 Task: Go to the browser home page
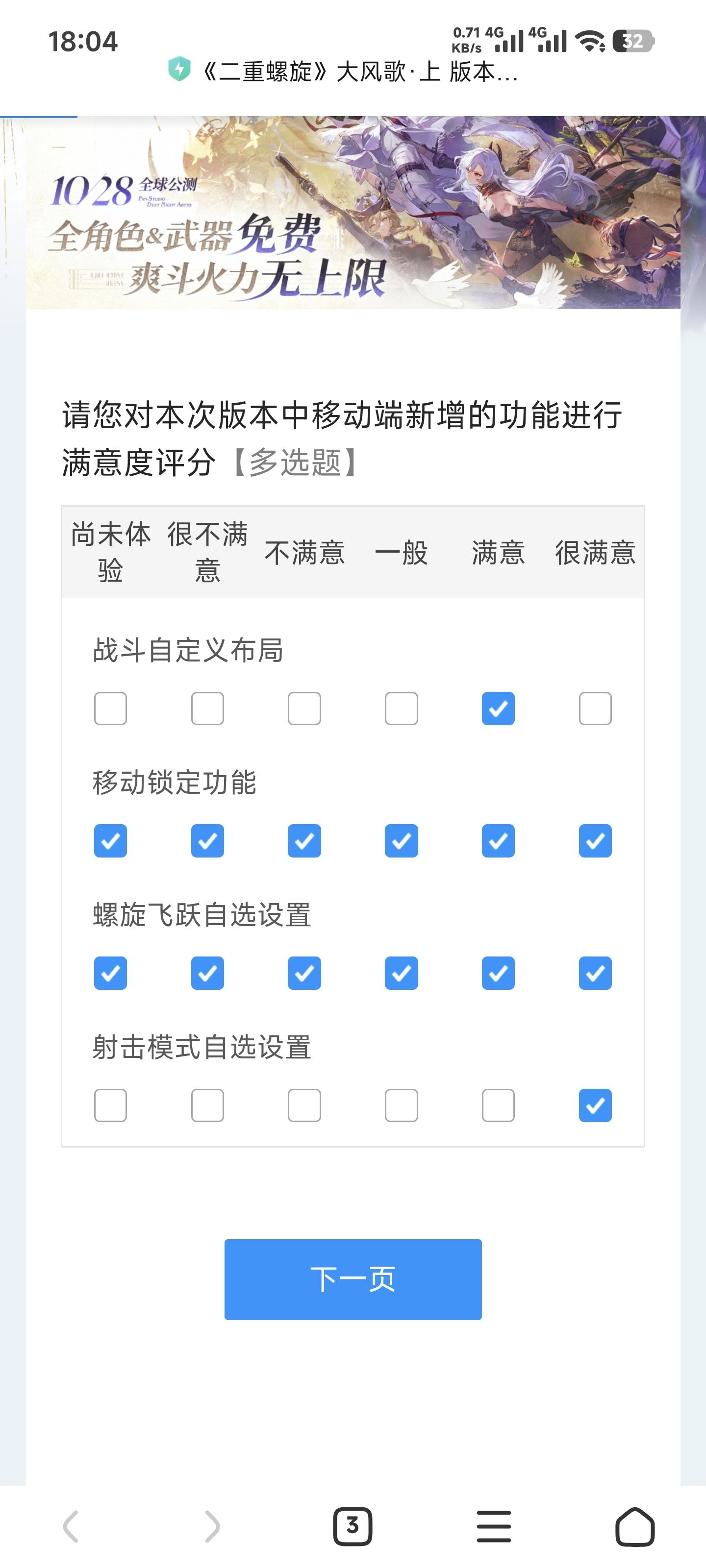(x=635, y=1526)
